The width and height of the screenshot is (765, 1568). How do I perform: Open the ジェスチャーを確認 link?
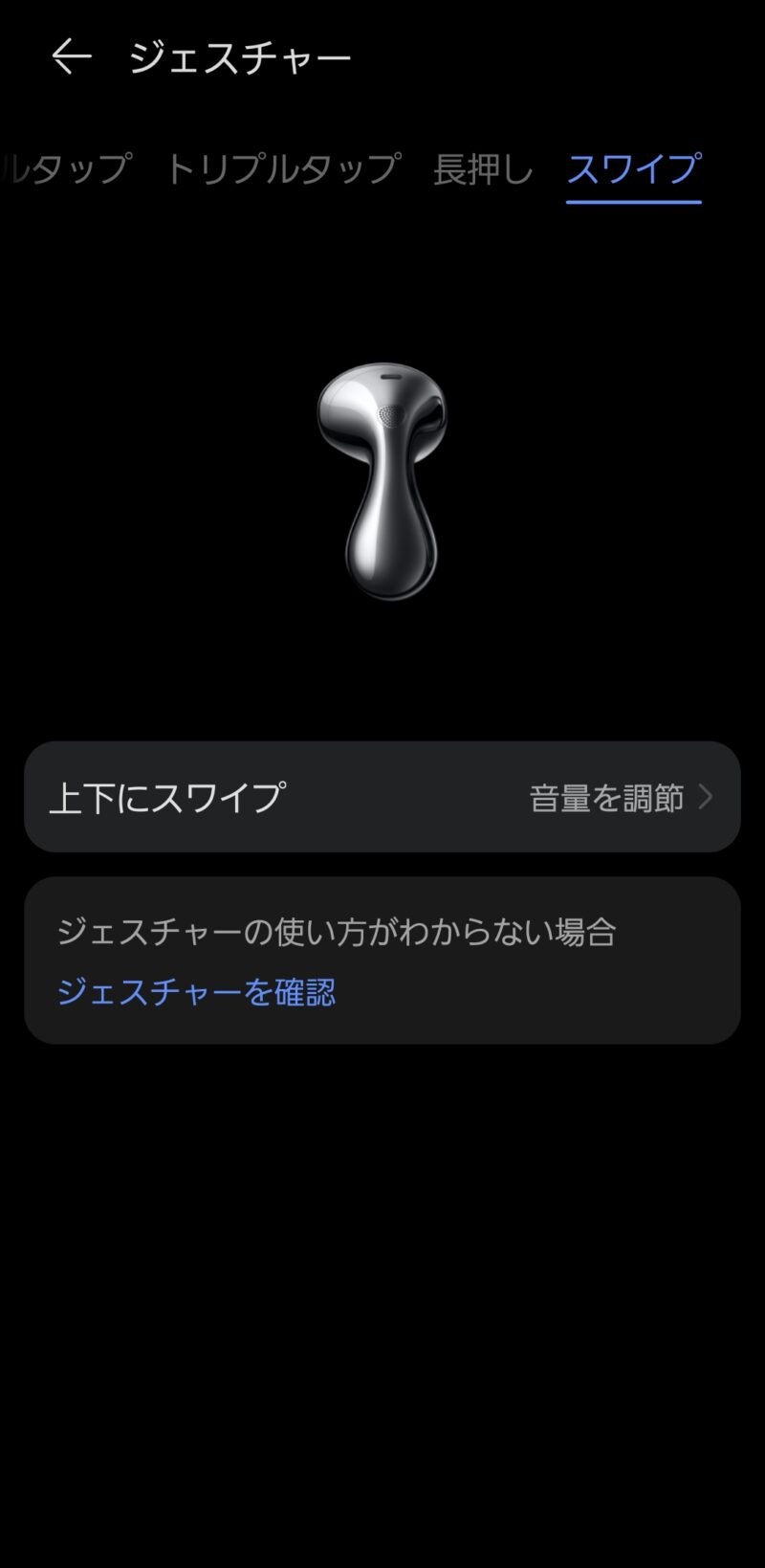pos(196,992)
